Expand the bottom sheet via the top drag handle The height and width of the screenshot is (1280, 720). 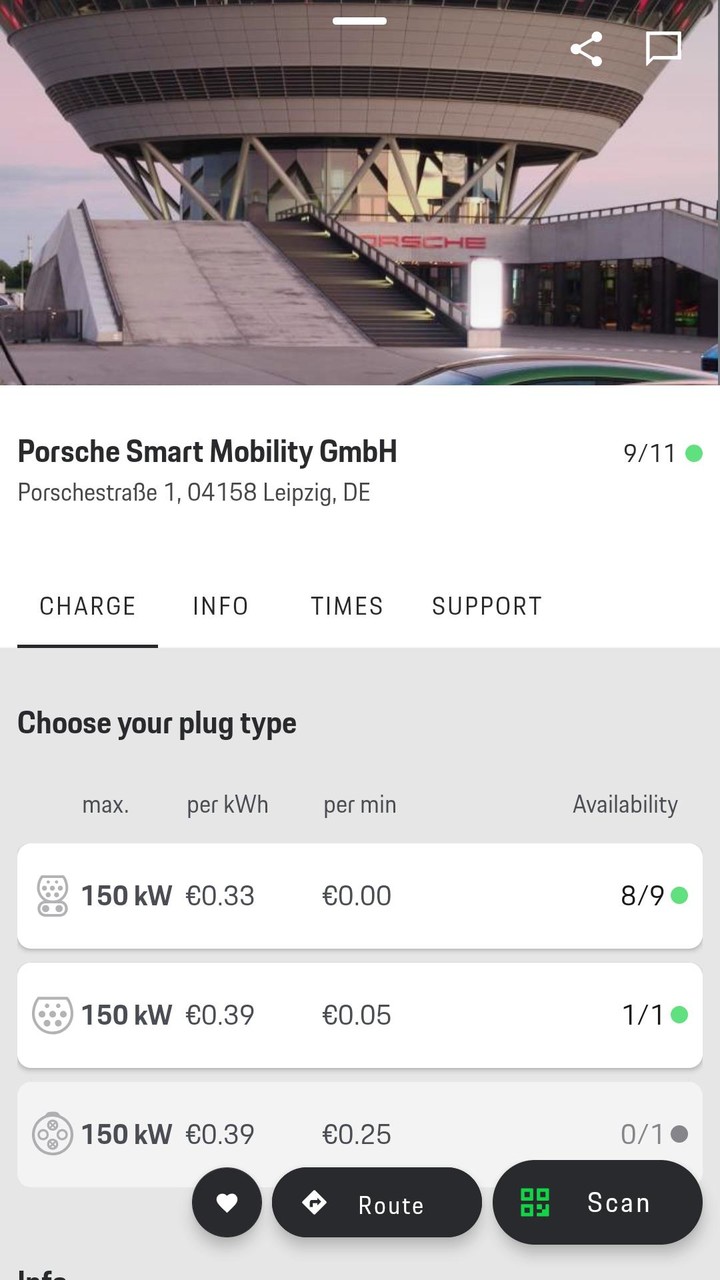click(x=360, y=18)
